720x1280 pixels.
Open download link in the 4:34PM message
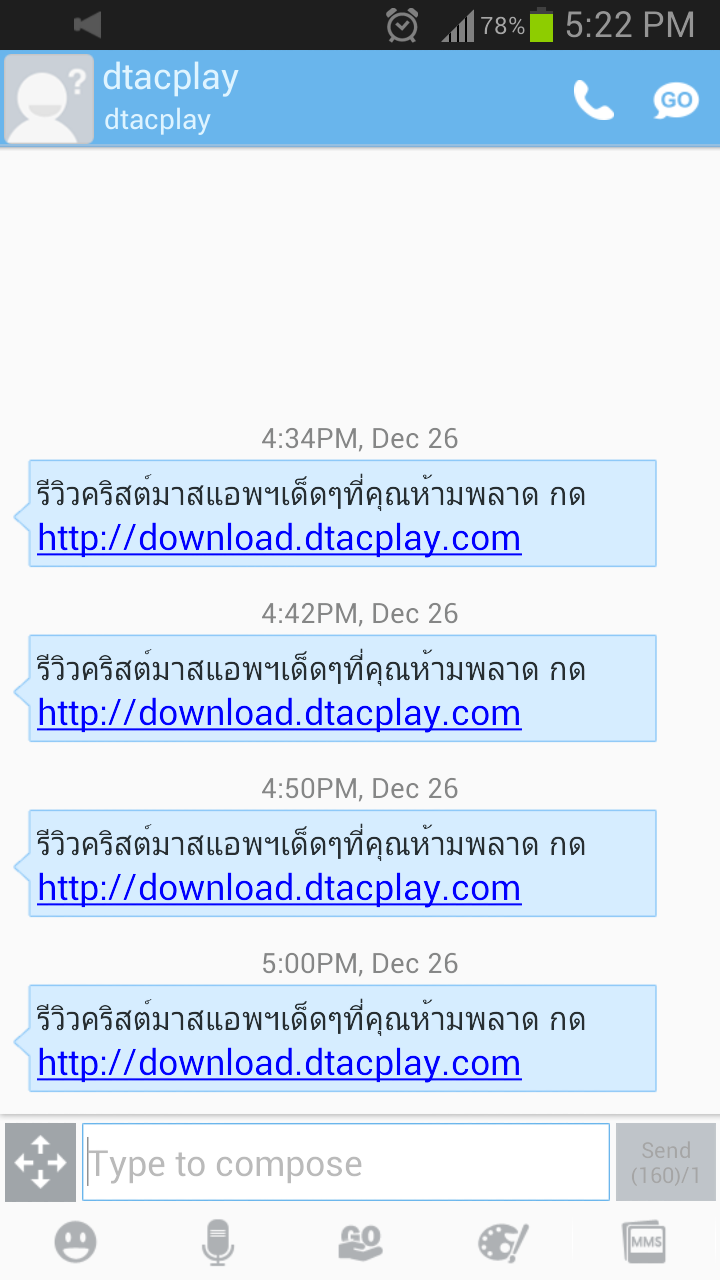tap(279, 538)
